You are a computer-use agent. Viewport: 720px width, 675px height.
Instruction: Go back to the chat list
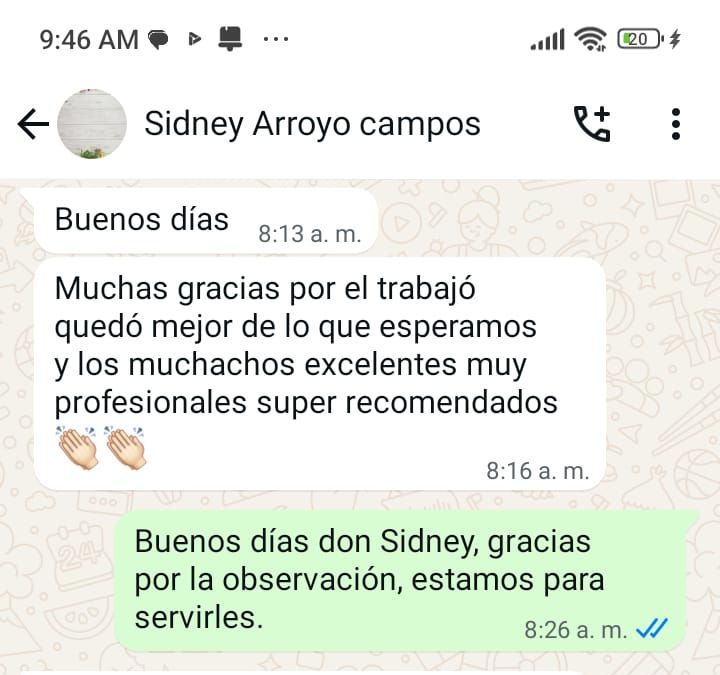click(x=33, y=124)
